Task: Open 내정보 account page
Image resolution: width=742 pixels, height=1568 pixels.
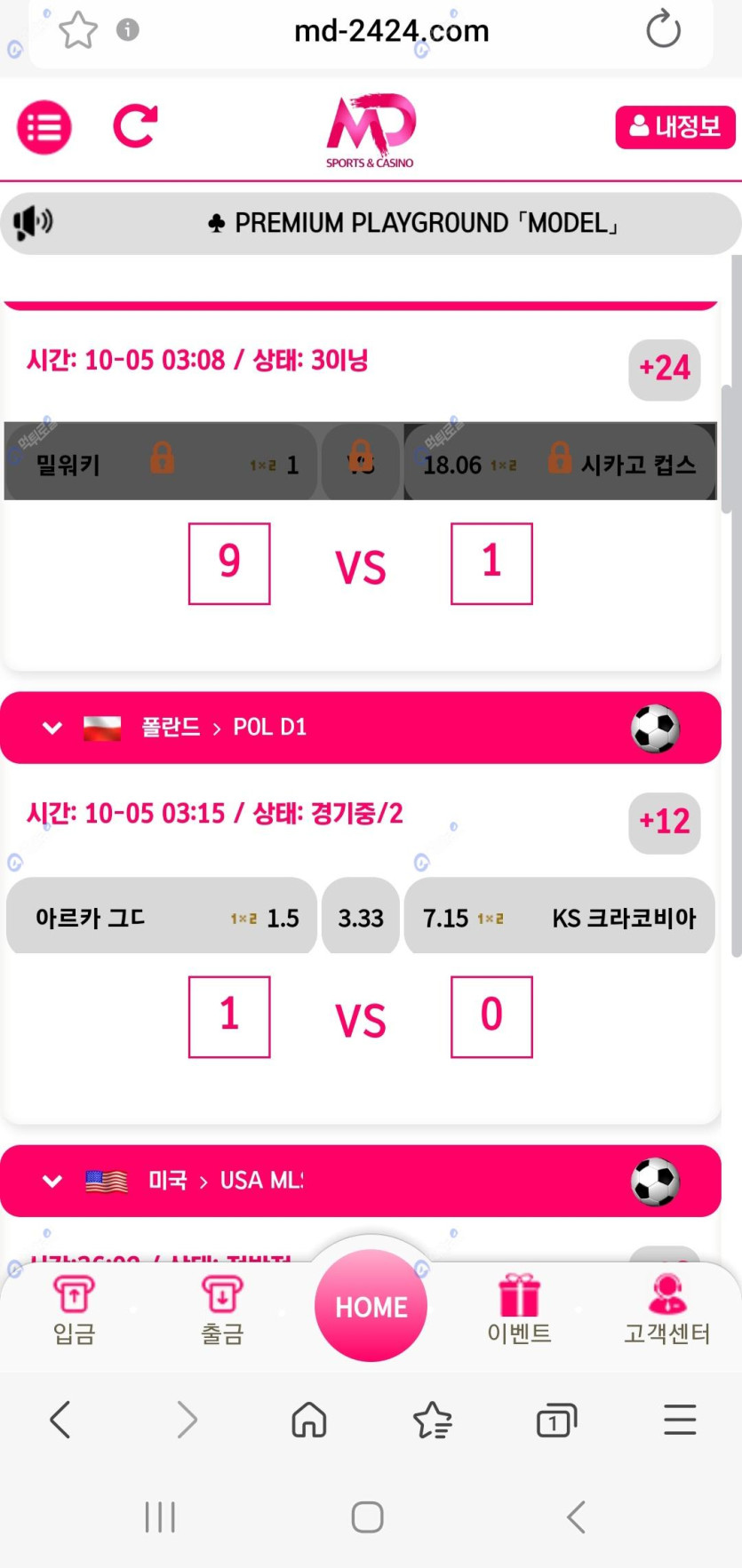Action: 674,127
